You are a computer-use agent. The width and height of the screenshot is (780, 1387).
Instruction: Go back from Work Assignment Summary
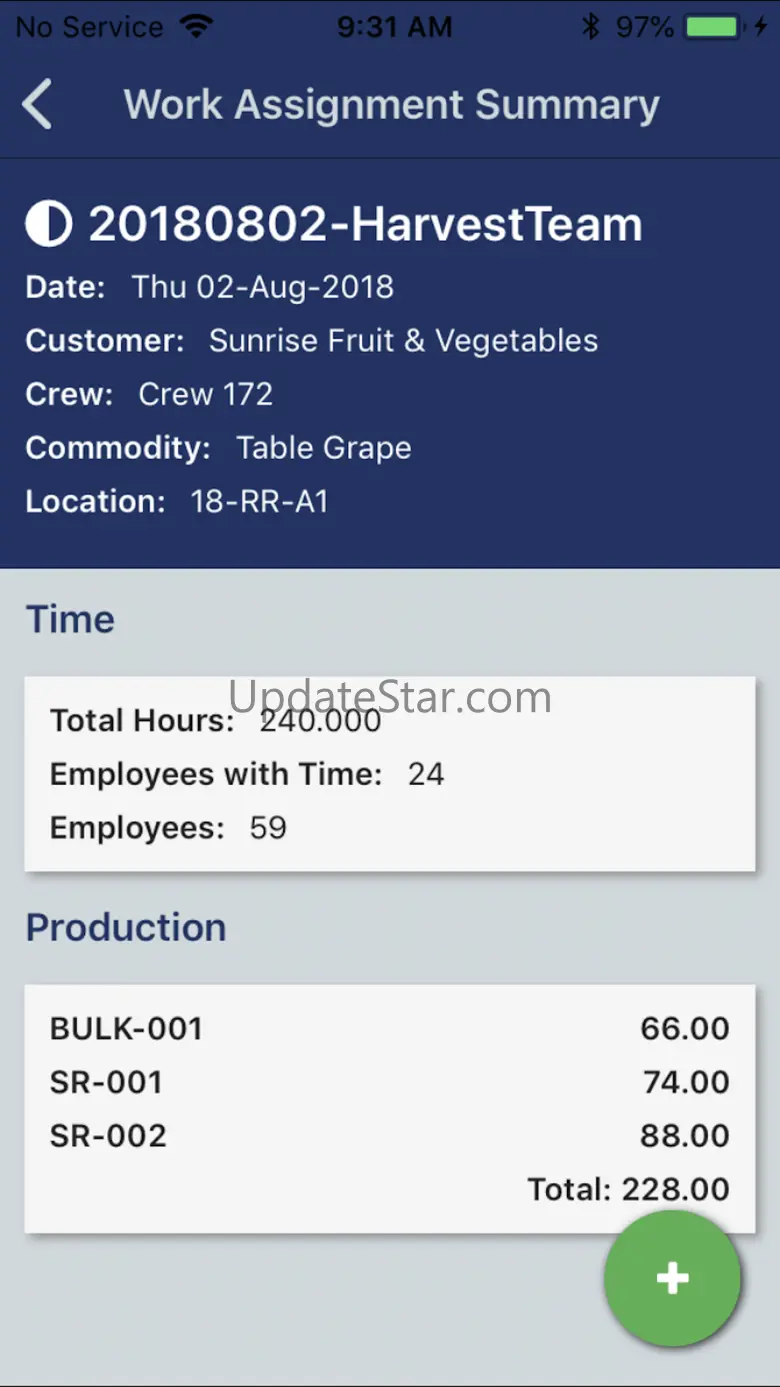point(38,105)
